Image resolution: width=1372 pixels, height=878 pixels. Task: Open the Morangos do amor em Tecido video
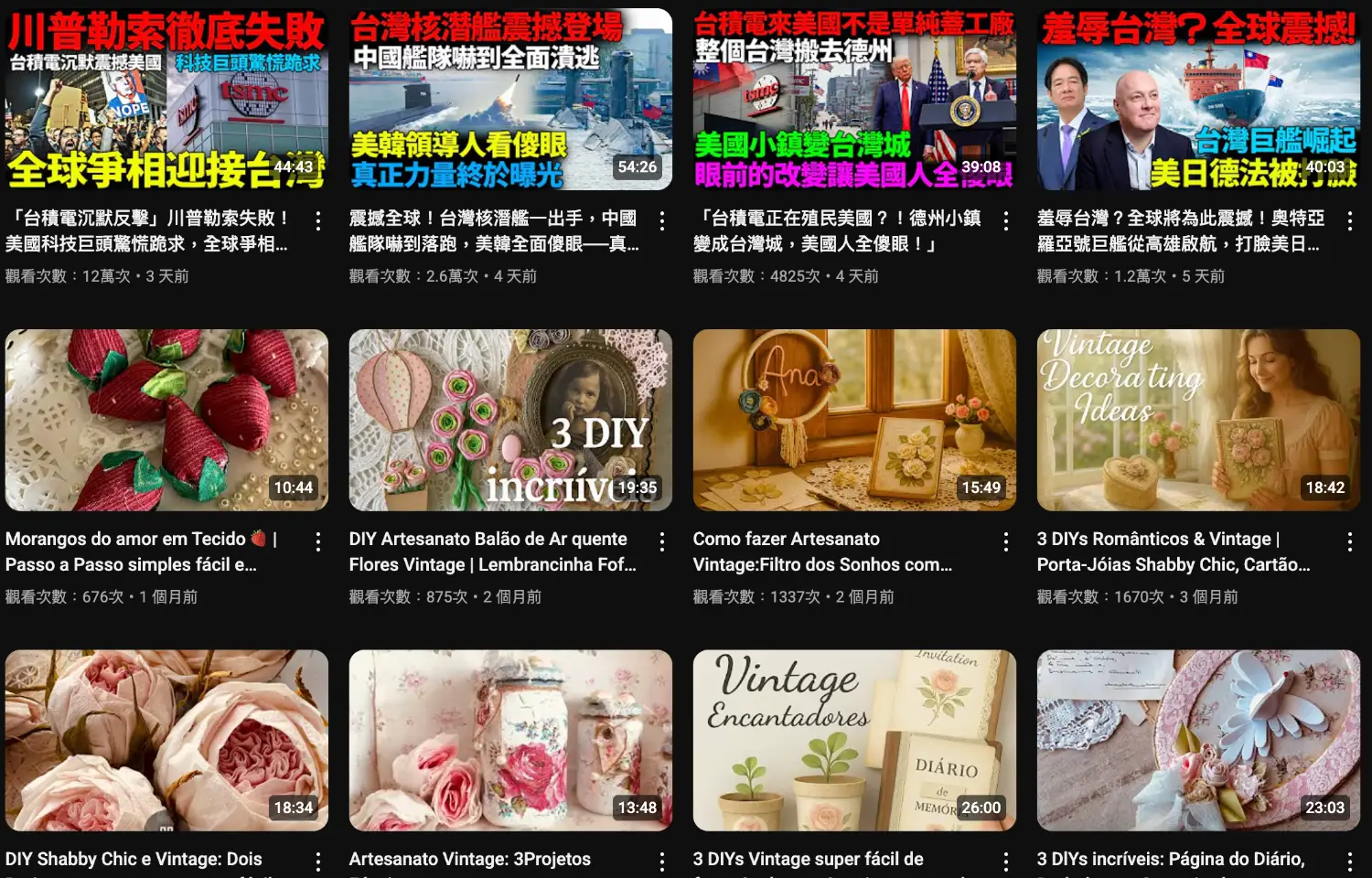(166, 420)
